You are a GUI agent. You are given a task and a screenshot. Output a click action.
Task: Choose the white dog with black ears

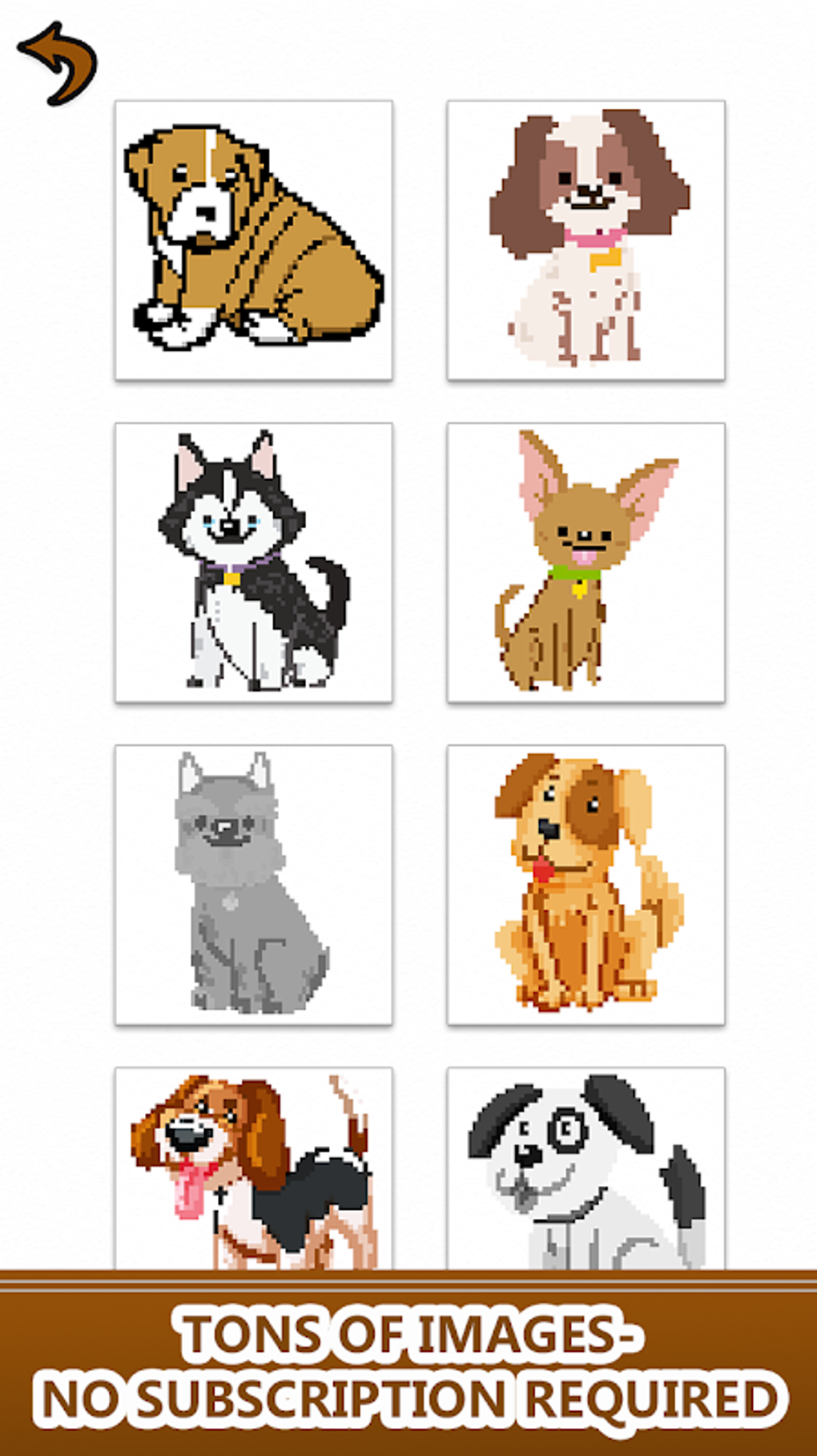pyautogui.click(x=586, y=1170)
